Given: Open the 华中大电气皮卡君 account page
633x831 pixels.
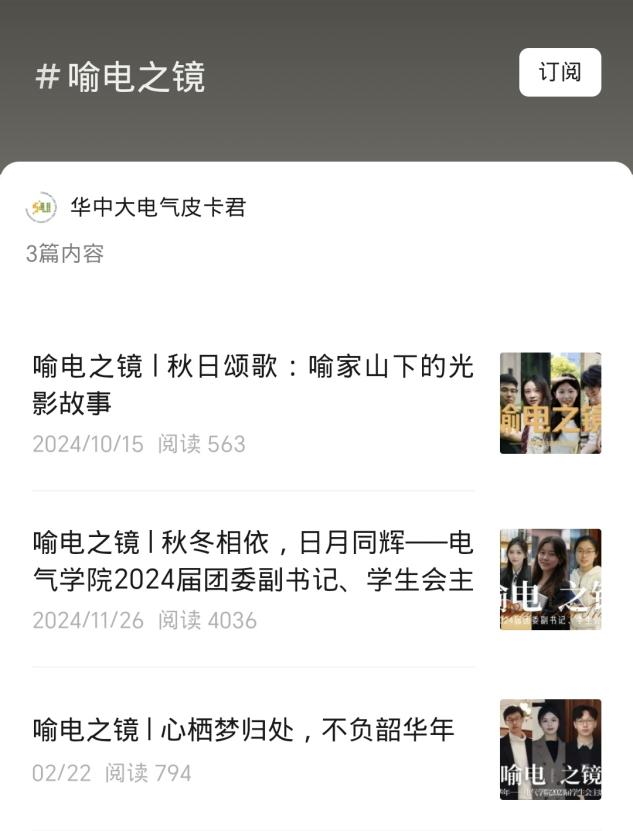Looking at the screenshot, I should tap(157, 208).
